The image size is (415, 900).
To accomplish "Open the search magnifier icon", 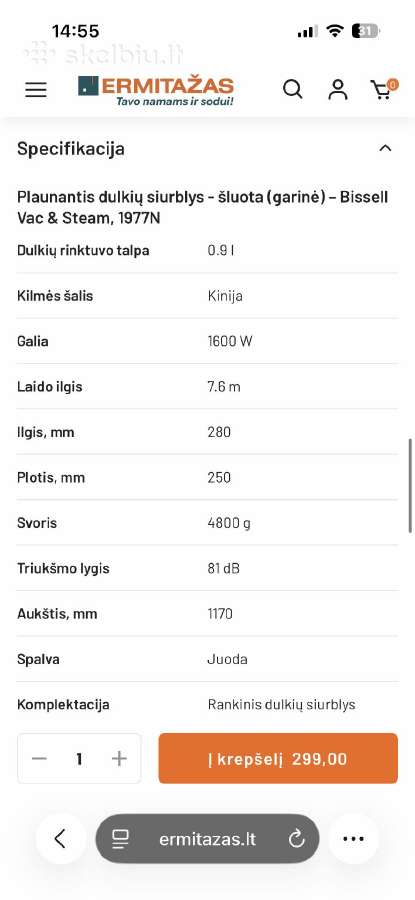I will (293, 90).
